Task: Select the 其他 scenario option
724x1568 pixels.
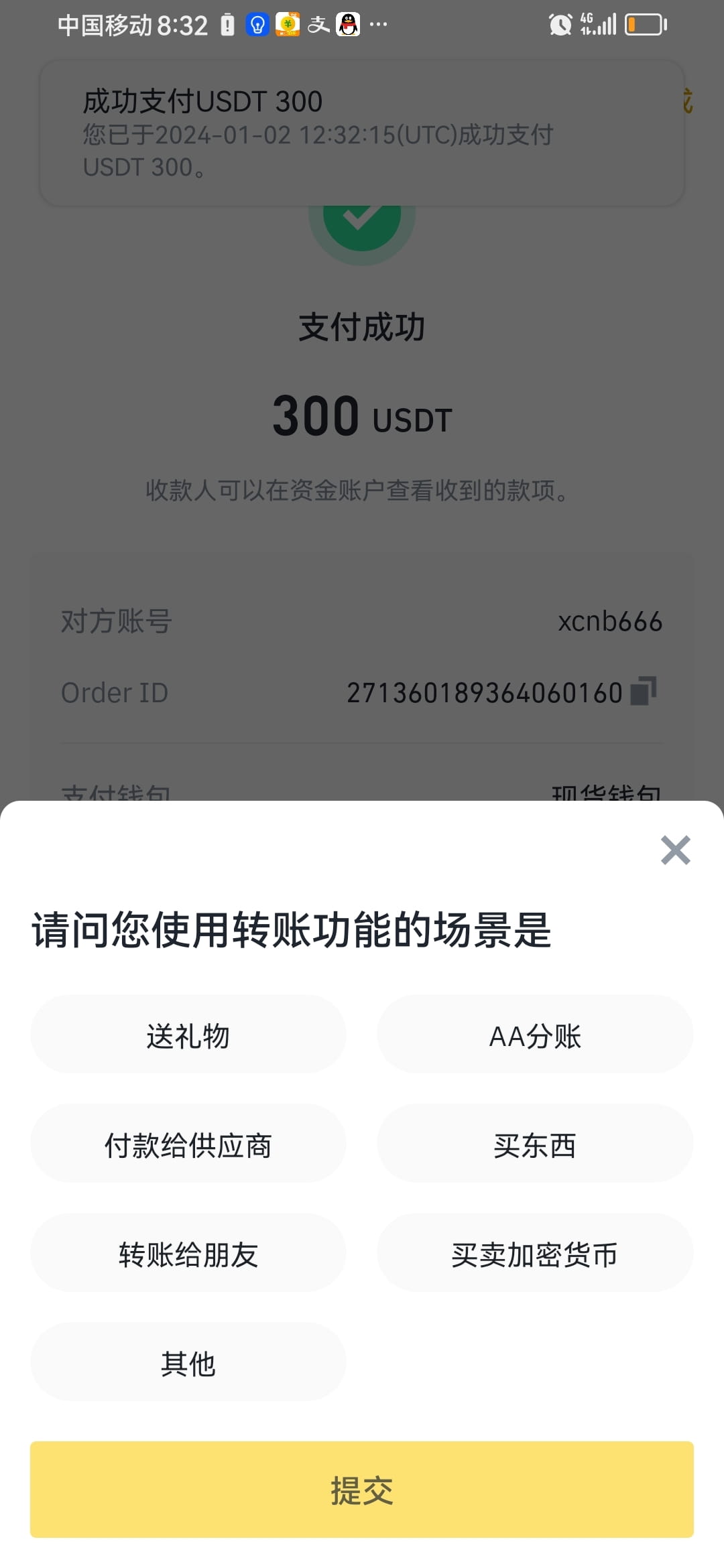Action: coord(188,1363)
